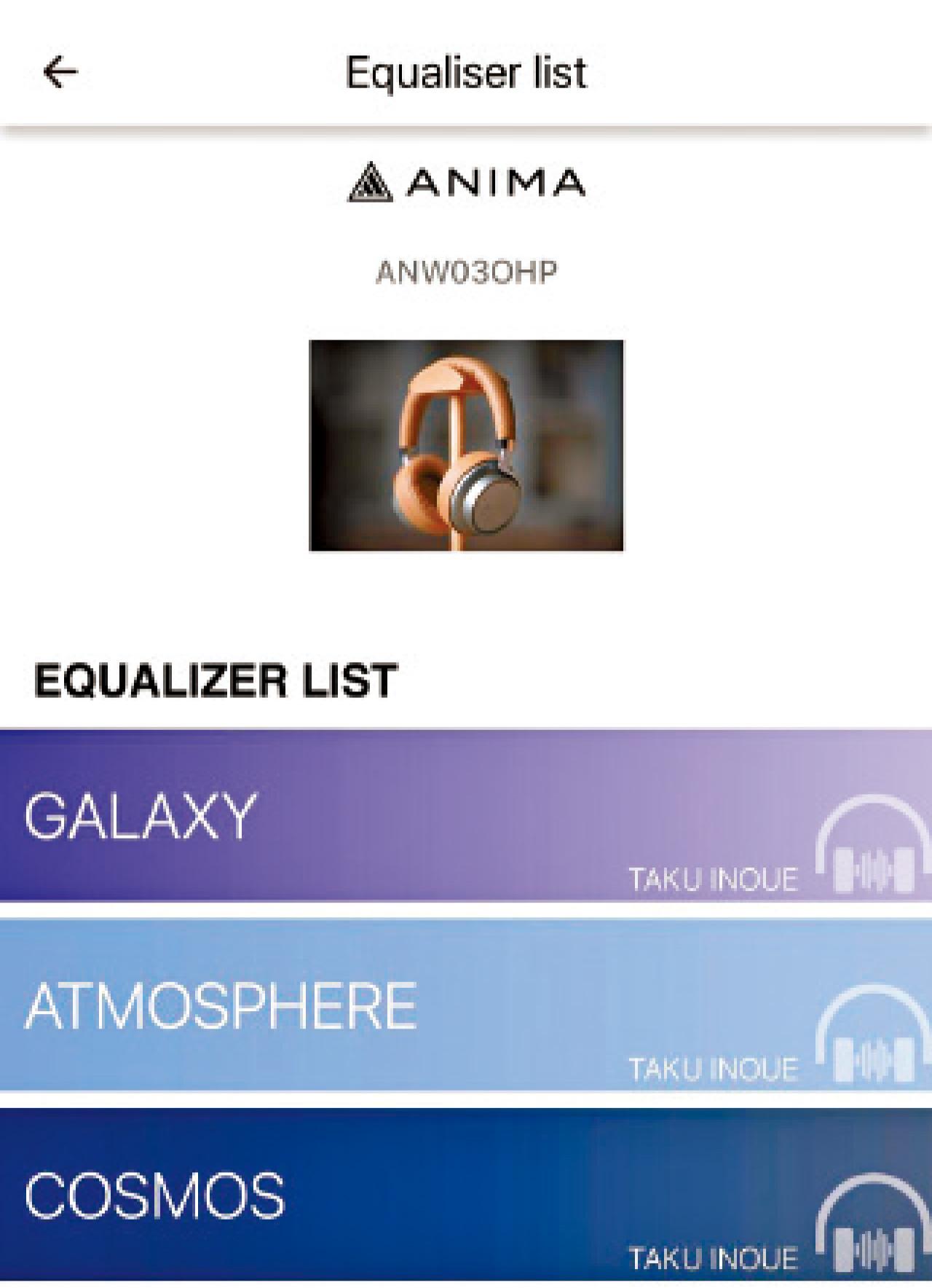Choose the ATMOSPHERE equalizer preset
The image size is (932, 1288).
[466, 1005]
